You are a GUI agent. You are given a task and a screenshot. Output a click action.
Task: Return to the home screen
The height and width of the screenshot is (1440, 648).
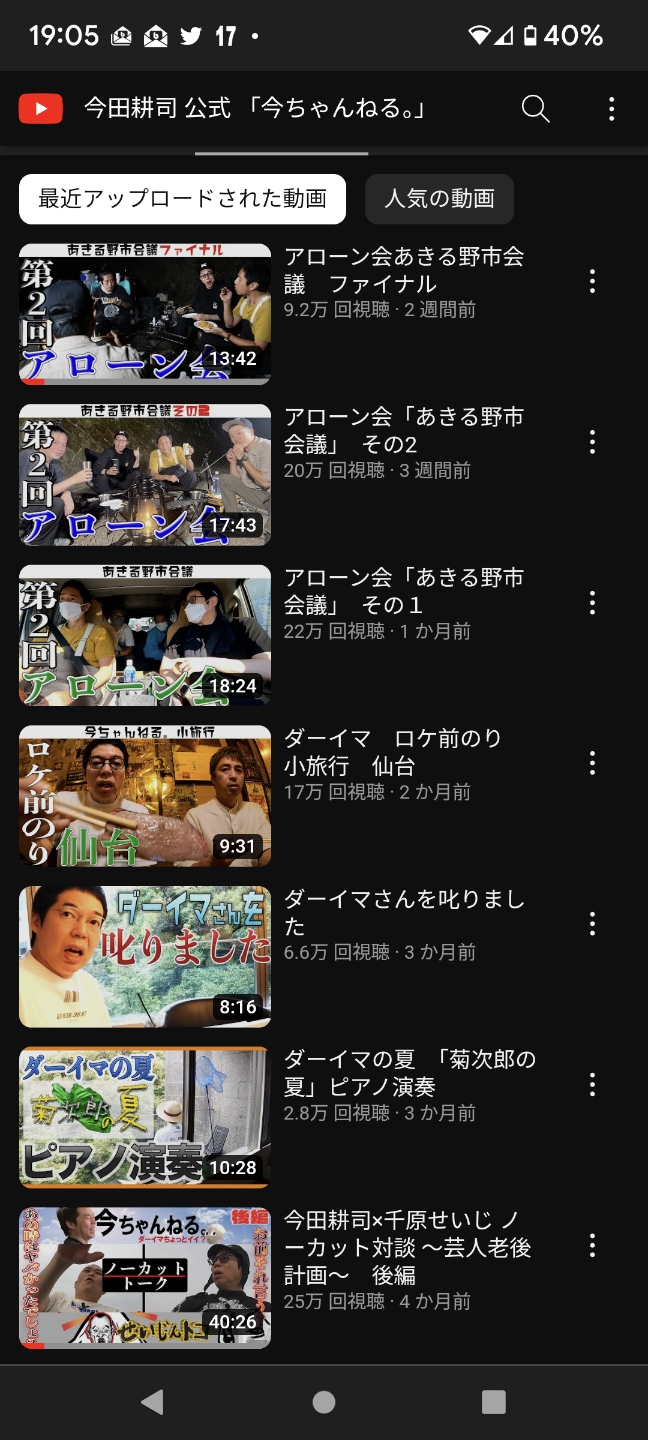pyautogui.click(x=324, y=1402)
